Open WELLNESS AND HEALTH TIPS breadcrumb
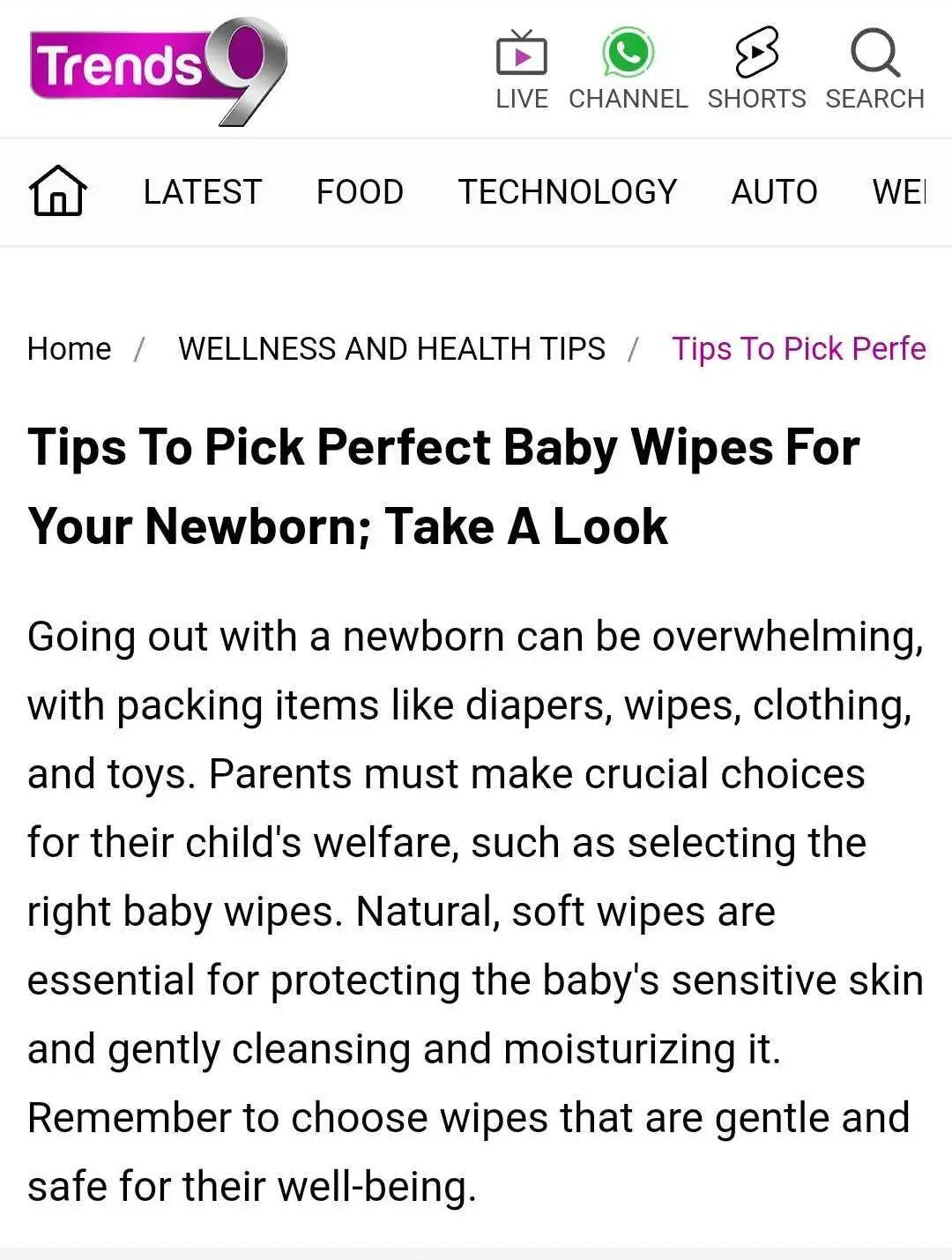The image size is (952, 1260). pyautogui.click(x=391, y=348)
